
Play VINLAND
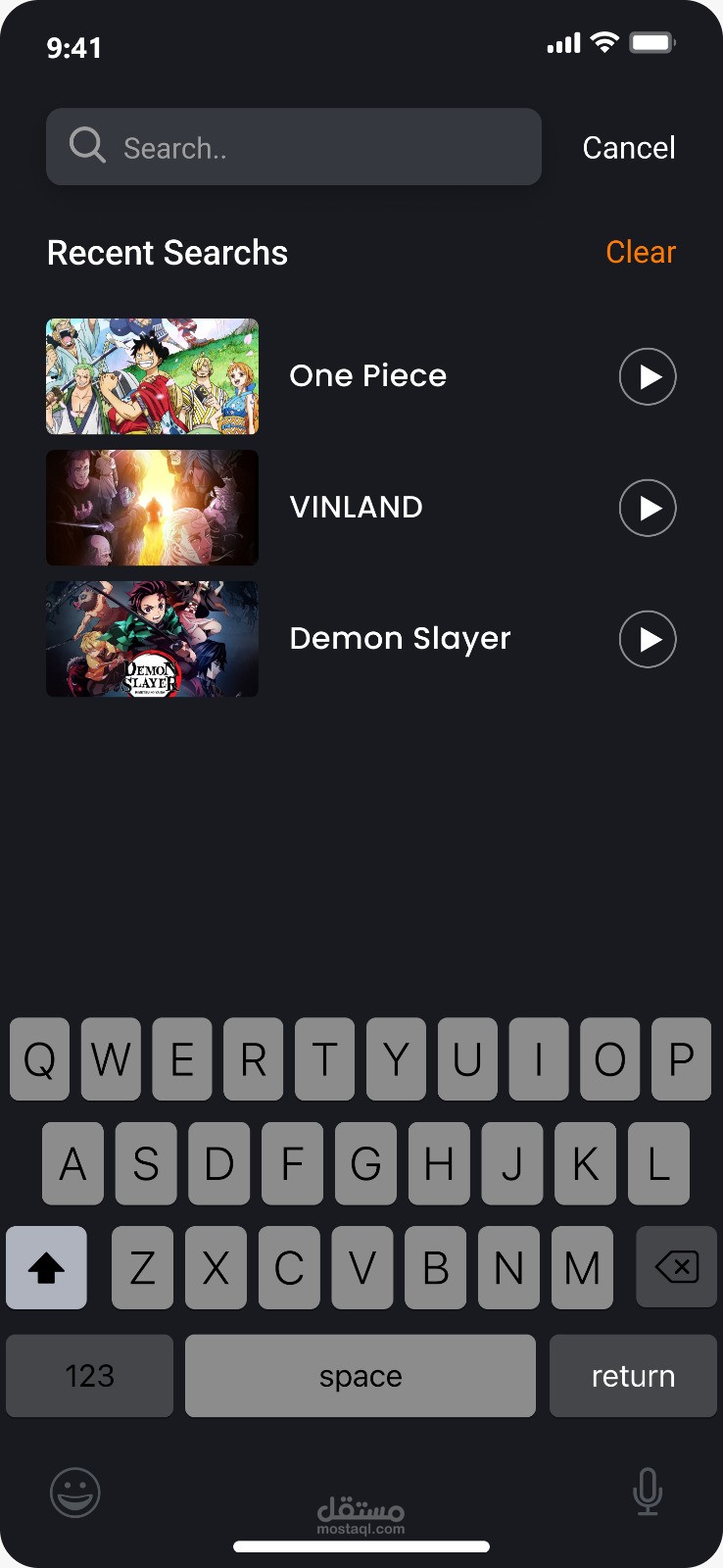[x=648, y=508]
